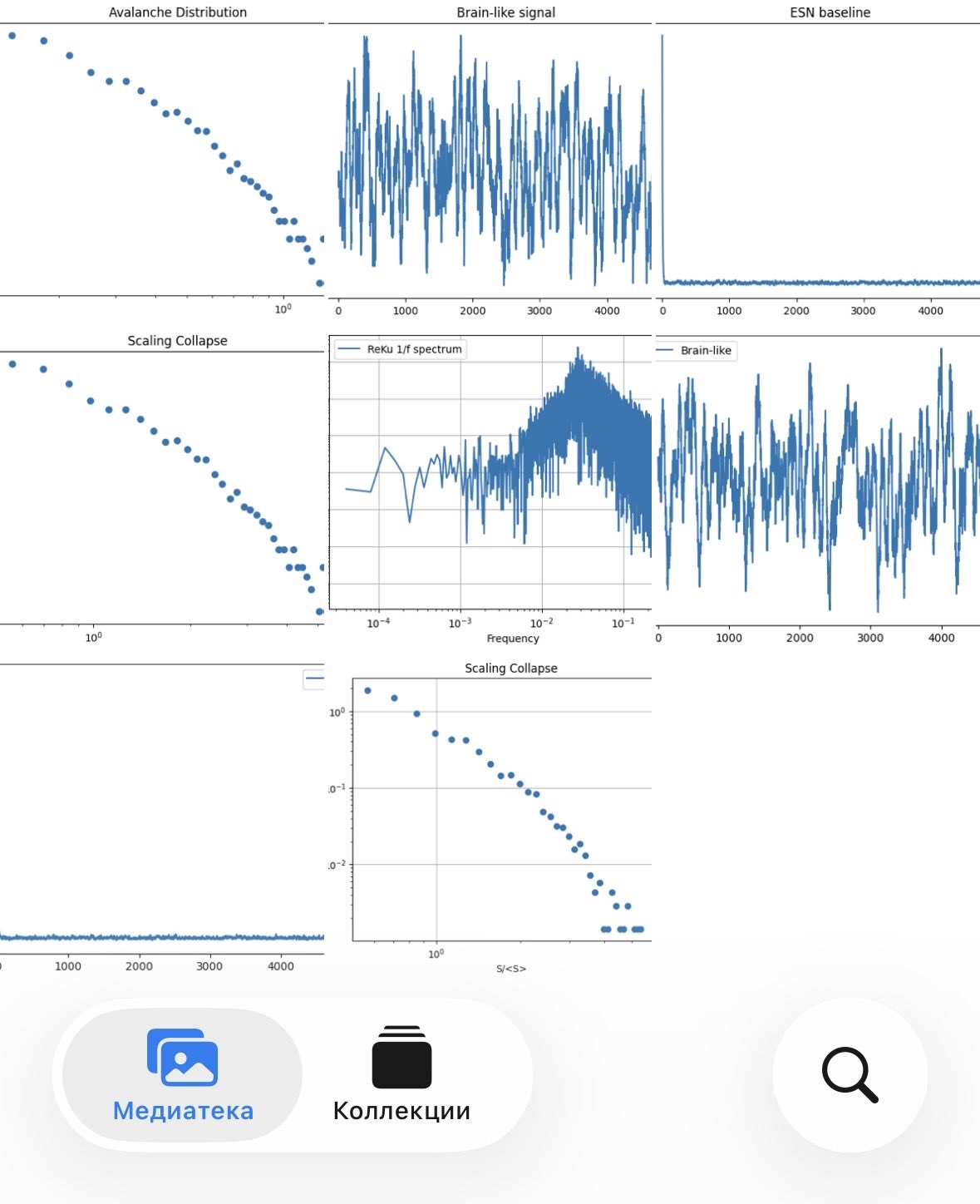Screen dimensions: 980x1204
Task: Open the ReKu 1/f spectrum photo
Action: 490,490
